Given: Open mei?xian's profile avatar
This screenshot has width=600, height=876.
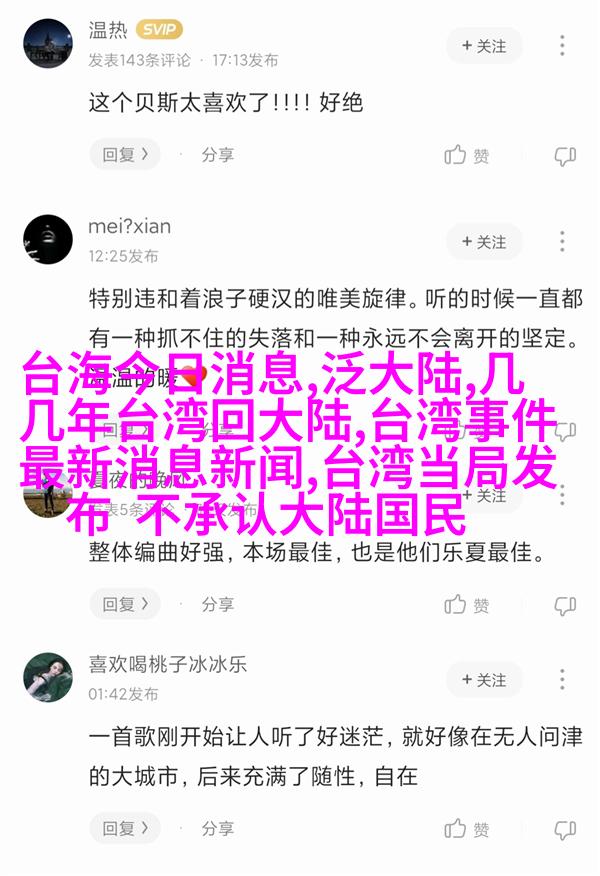Looking at the screenshot, I should point(47,239).
